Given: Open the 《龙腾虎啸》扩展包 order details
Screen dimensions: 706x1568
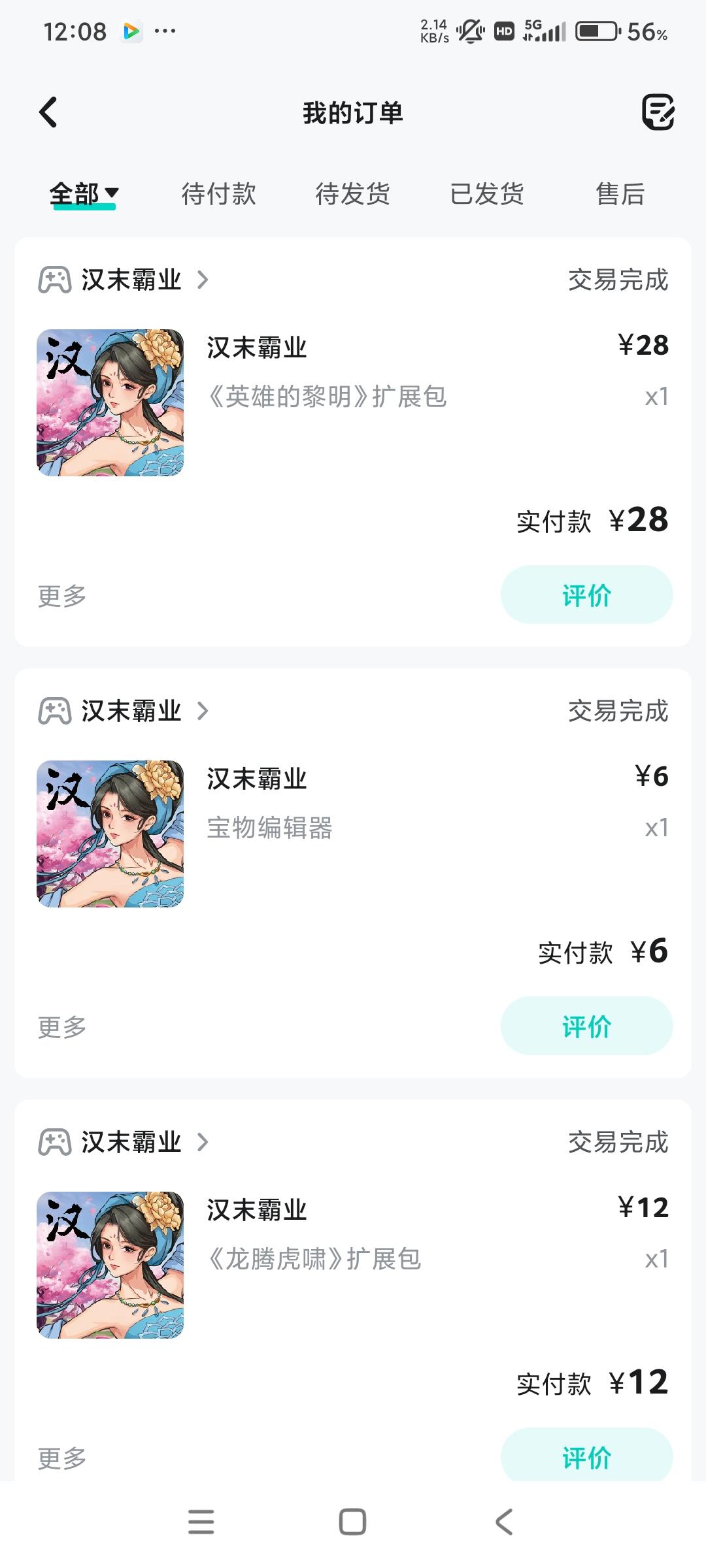Looking at the screenshot, I should click(x=353, y=1265).
